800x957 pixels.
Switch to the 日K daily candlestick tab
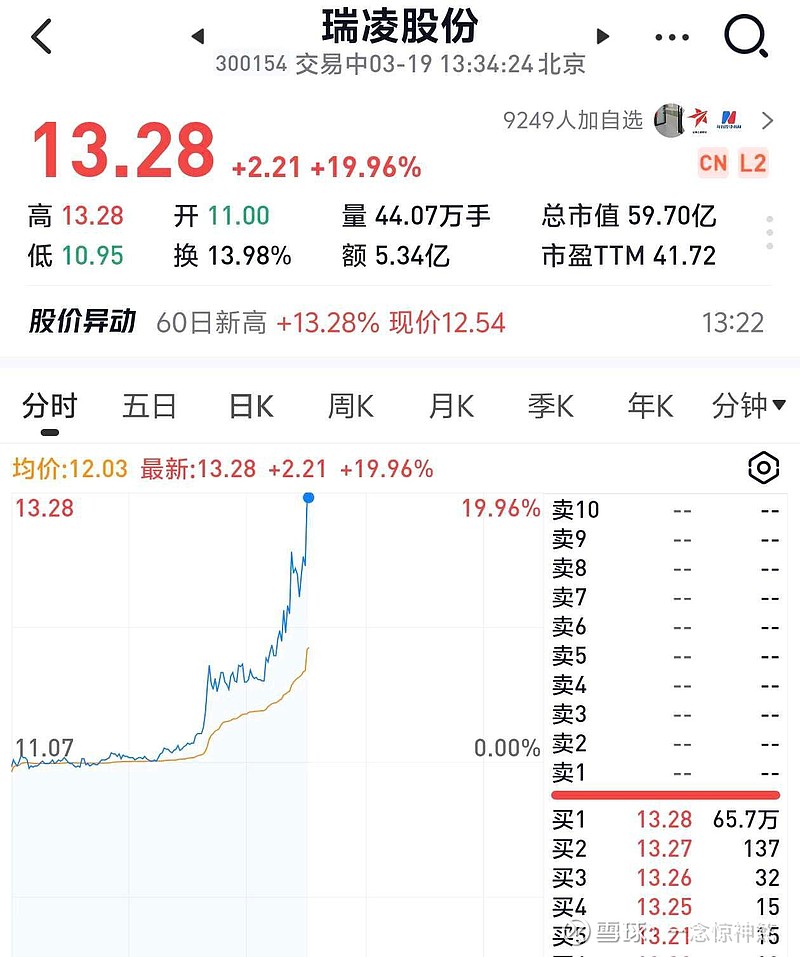pyautogui.click(x=249, y=406)
